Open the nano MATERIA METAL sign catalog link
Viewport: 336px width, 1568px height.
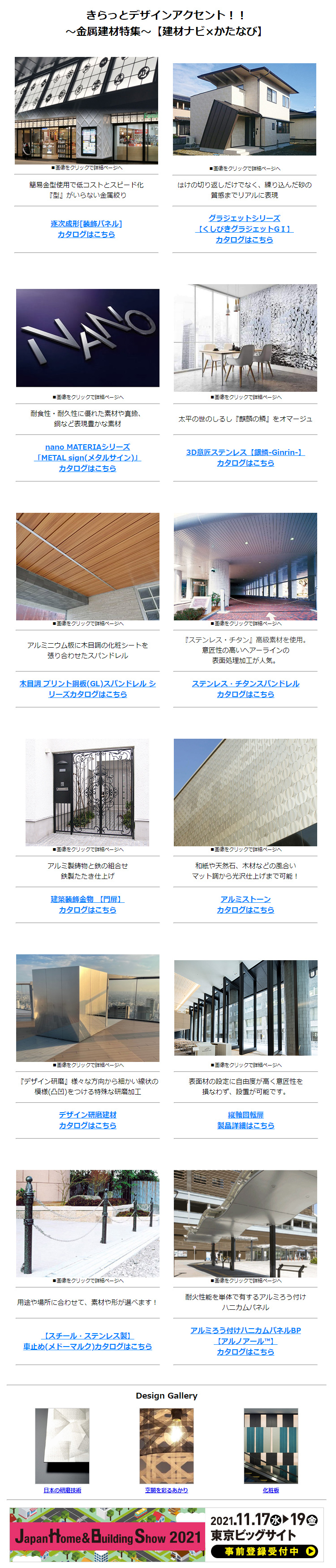click(87, 457)
